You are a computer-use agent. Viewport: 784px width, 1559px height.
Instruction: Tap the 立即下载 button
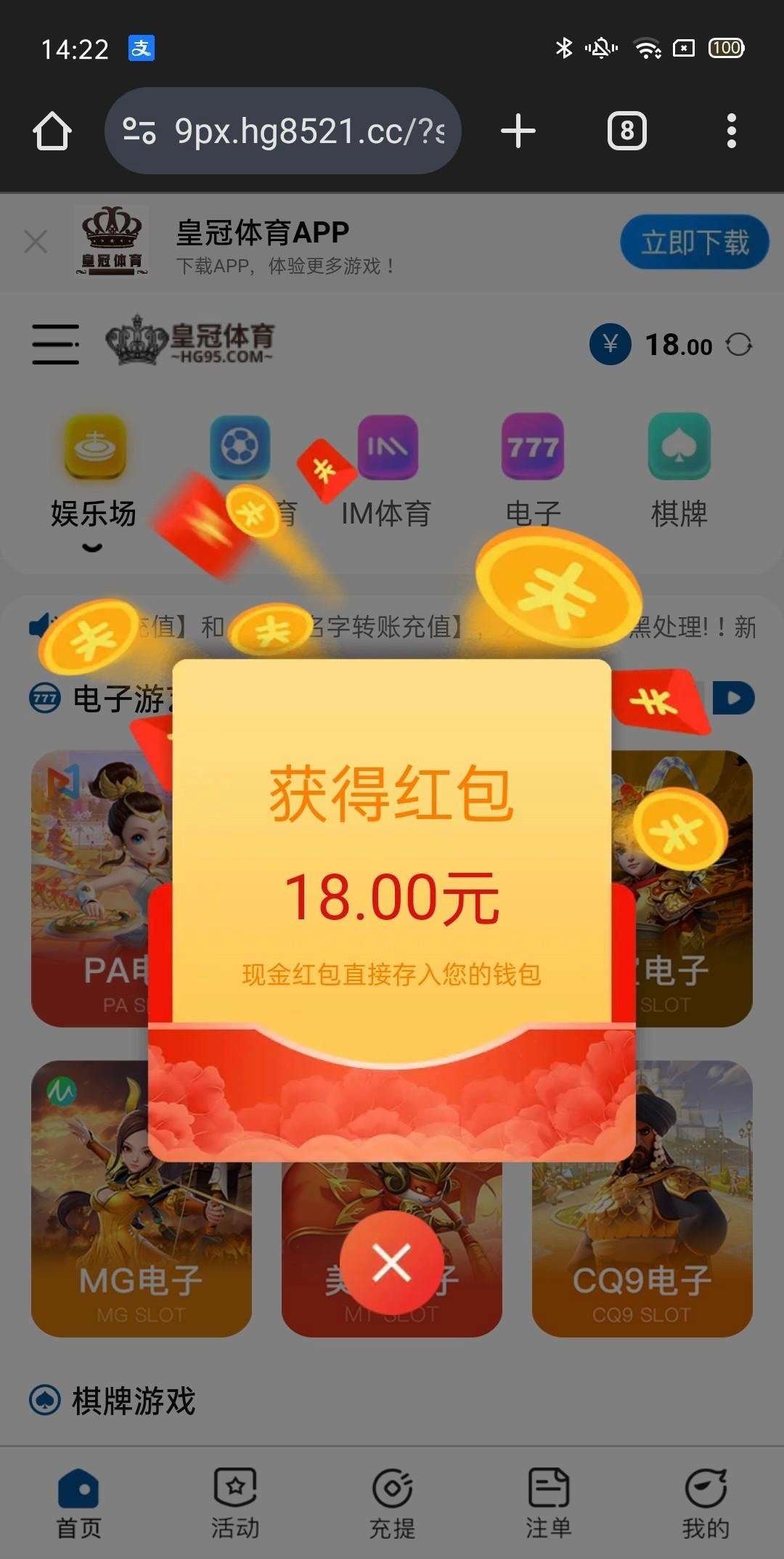(694, 243)
